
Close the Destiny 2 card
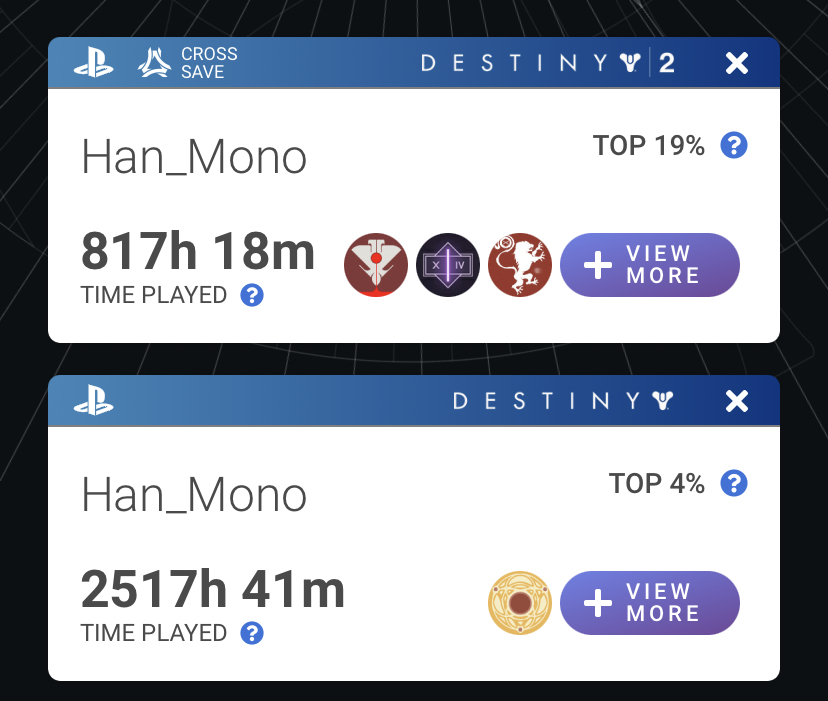(737, 64)
